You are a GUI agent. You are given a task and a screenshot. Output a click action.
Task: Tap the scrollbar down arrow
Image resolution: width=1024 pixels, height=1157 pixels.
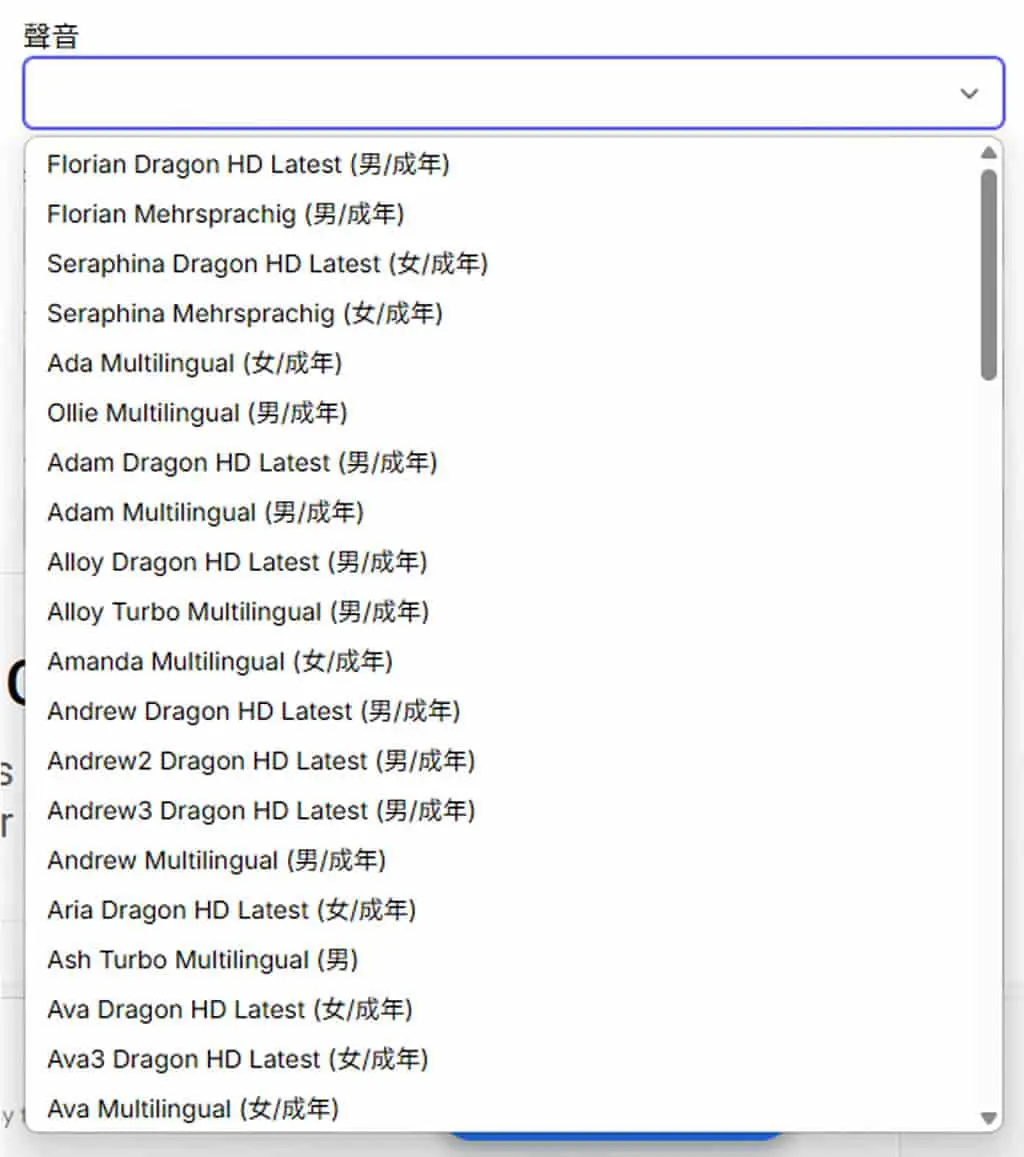pyautogui.click(x=989, y=1118)
